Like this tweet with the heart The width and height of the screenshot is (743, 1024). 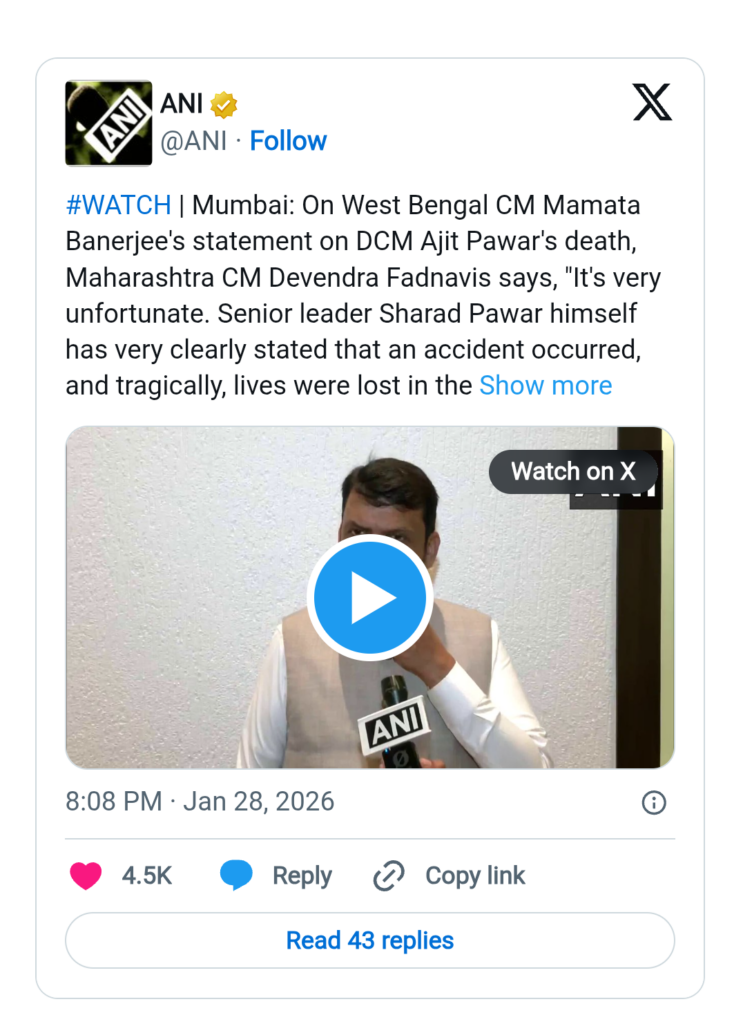pyautogui.click(x=86, y=876)
